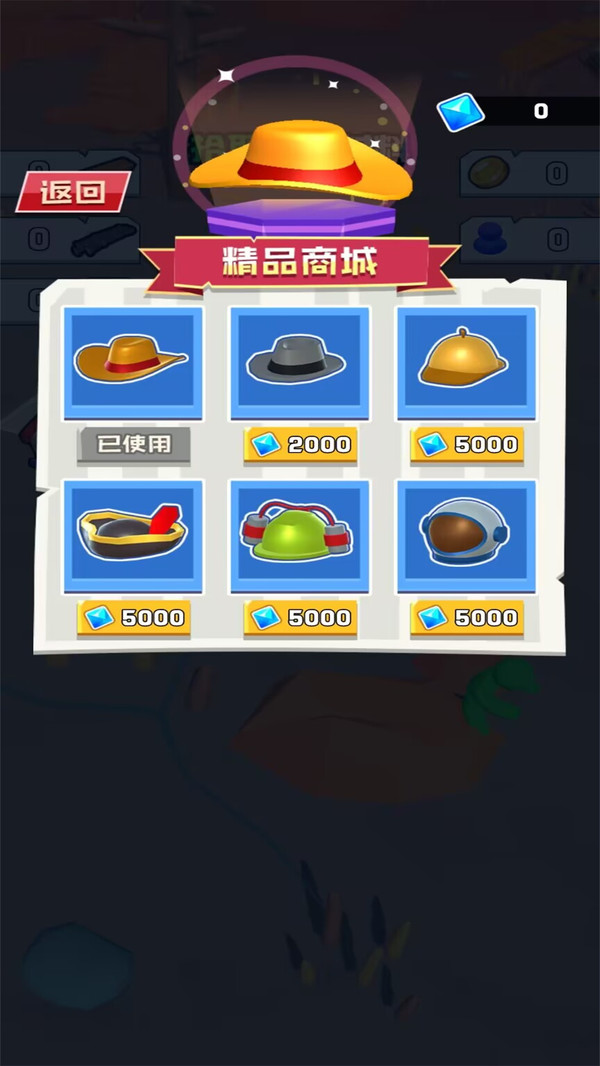Buy the gray fedora for 2000 gems
Viewport: 600px width, 1066px height.
point(299,445)
